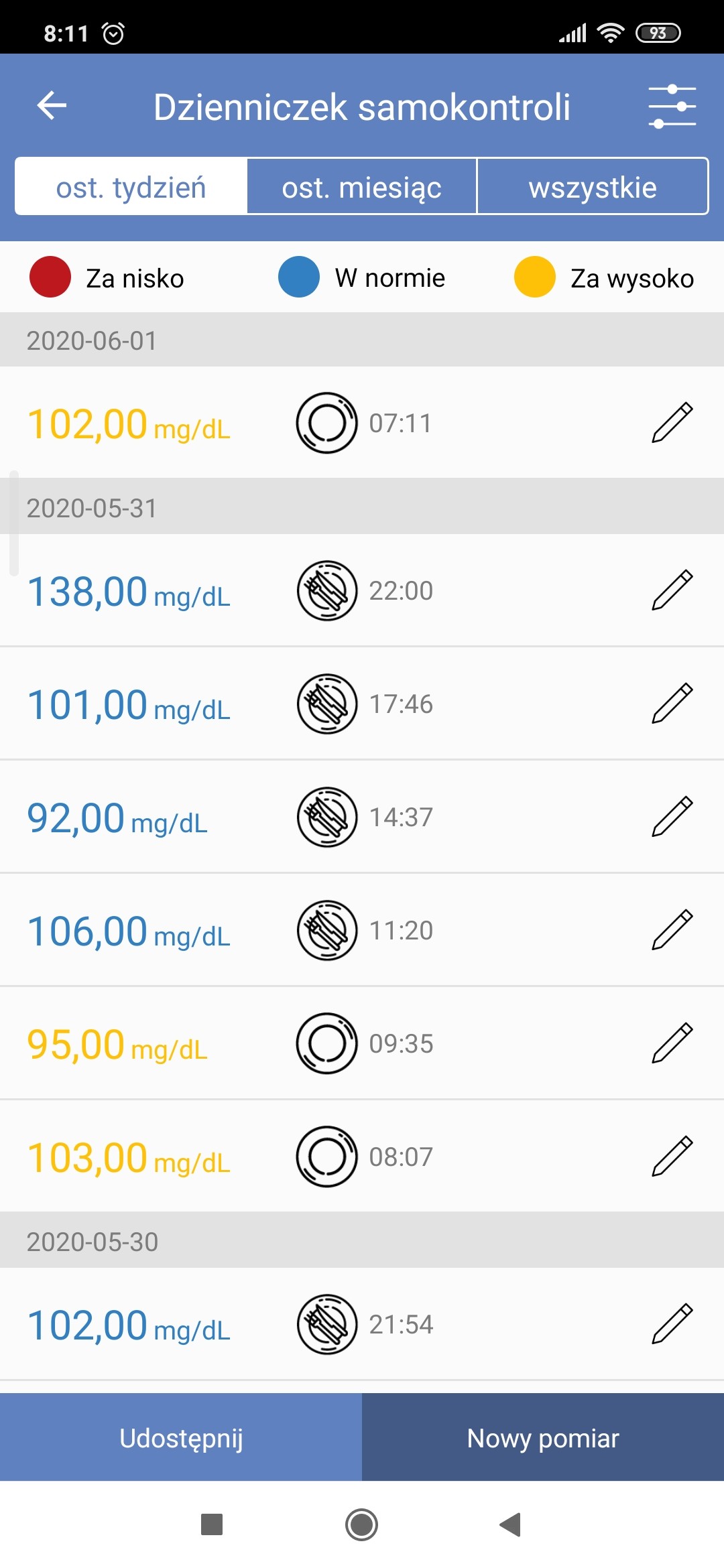Open the system recent apps view
This screenshot has width=724, height=1568.
(212, 1524)
